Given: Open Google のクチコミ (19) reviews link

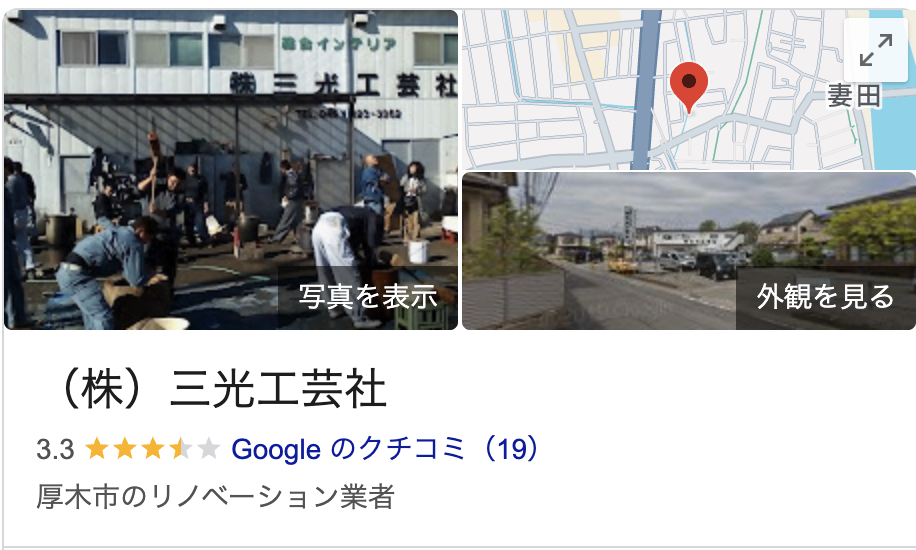Looking at the screenshot, I should click(385, 449).
